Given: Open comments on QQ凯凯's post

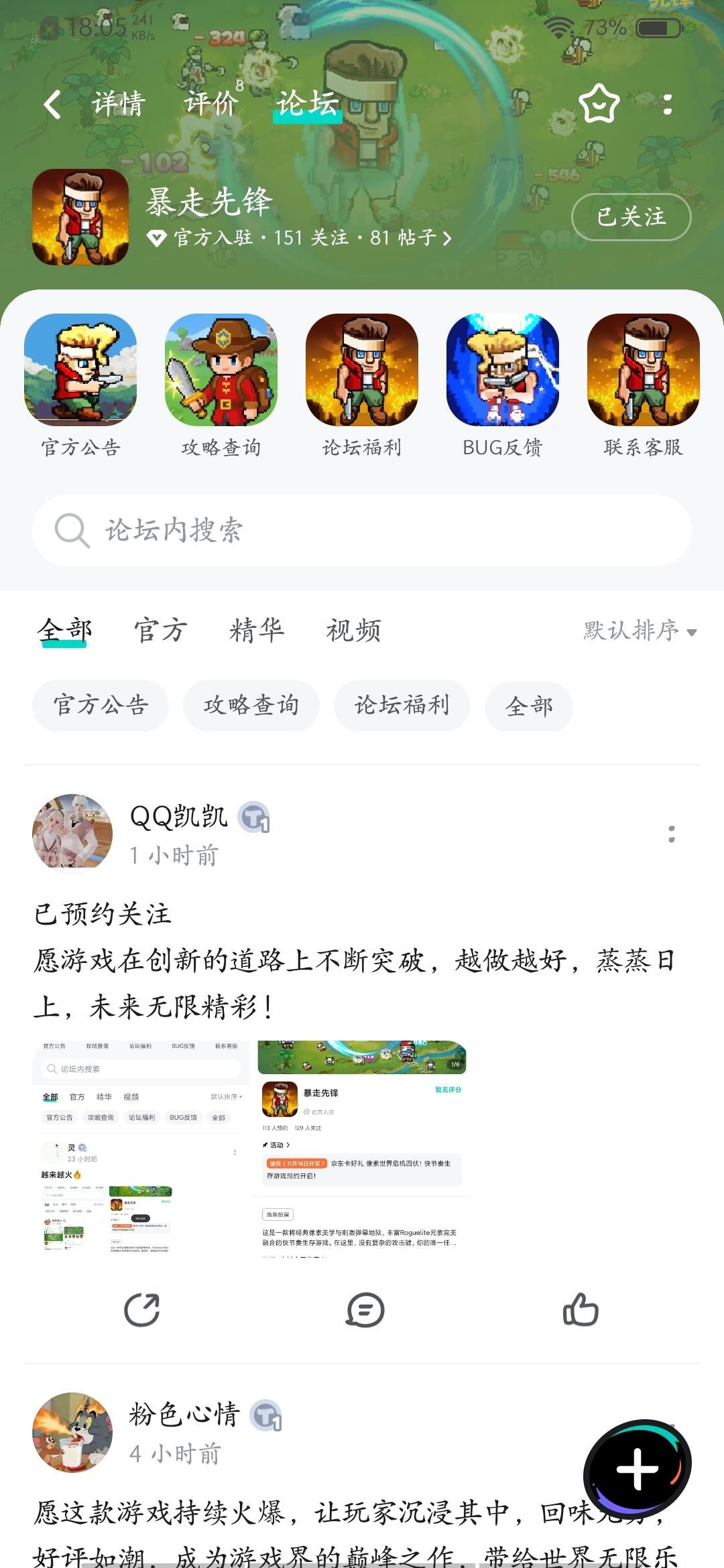Looking at the screenshot, I should [x=364, y=1311].
